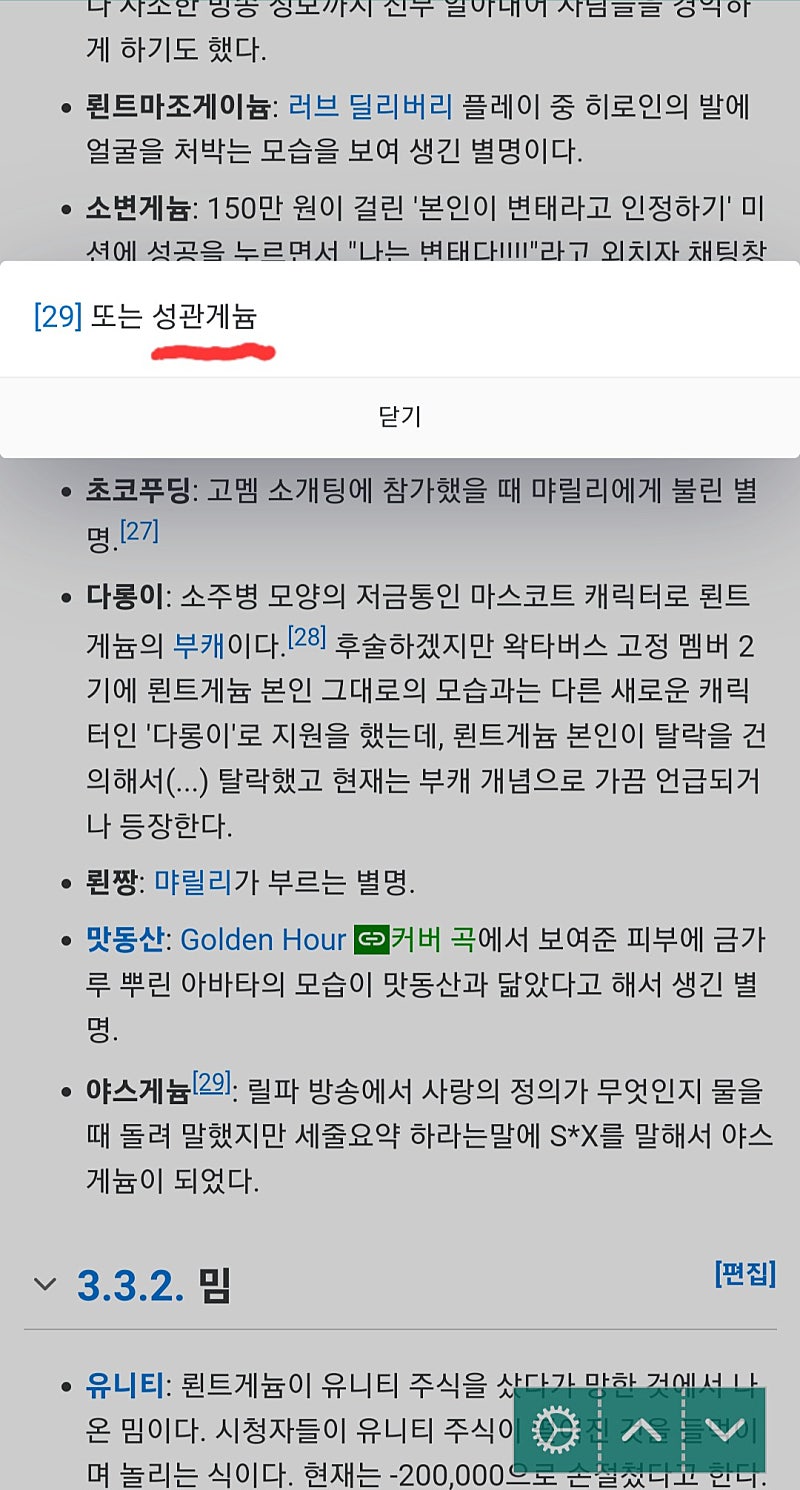Tap the [29] link inside the popup
The width and height of the screenshot is (800, 1490).
point(57,317)
